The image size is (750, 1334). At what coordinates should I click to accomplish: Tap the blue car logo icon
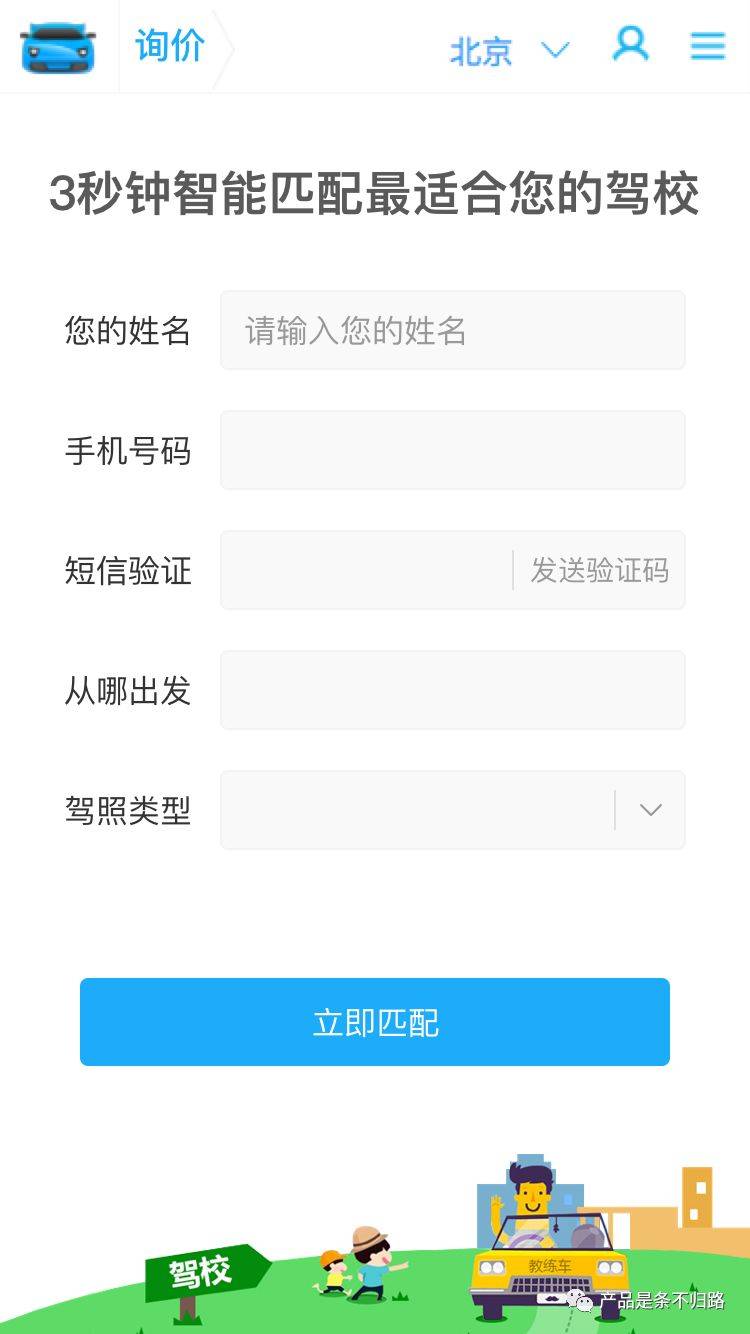(x=59, y=47)
